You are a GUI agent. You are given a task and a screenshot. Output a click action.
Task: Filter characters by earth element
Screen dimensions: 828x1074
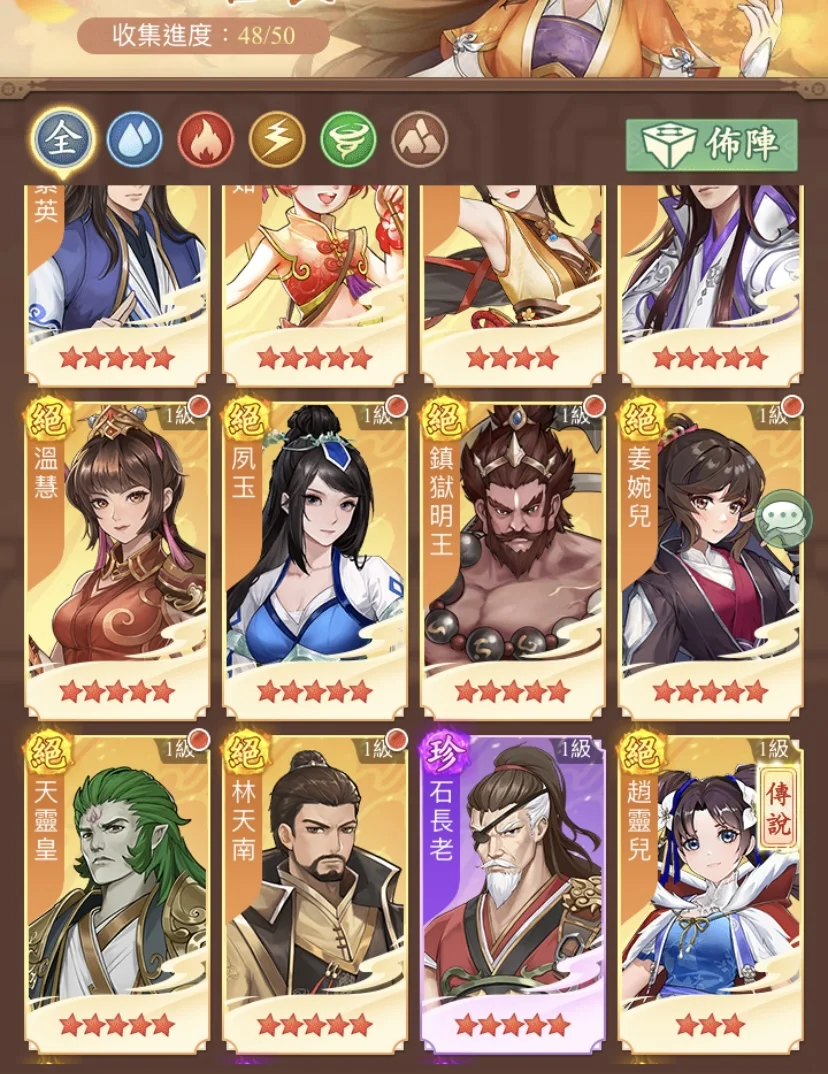[x=419, y=140]
